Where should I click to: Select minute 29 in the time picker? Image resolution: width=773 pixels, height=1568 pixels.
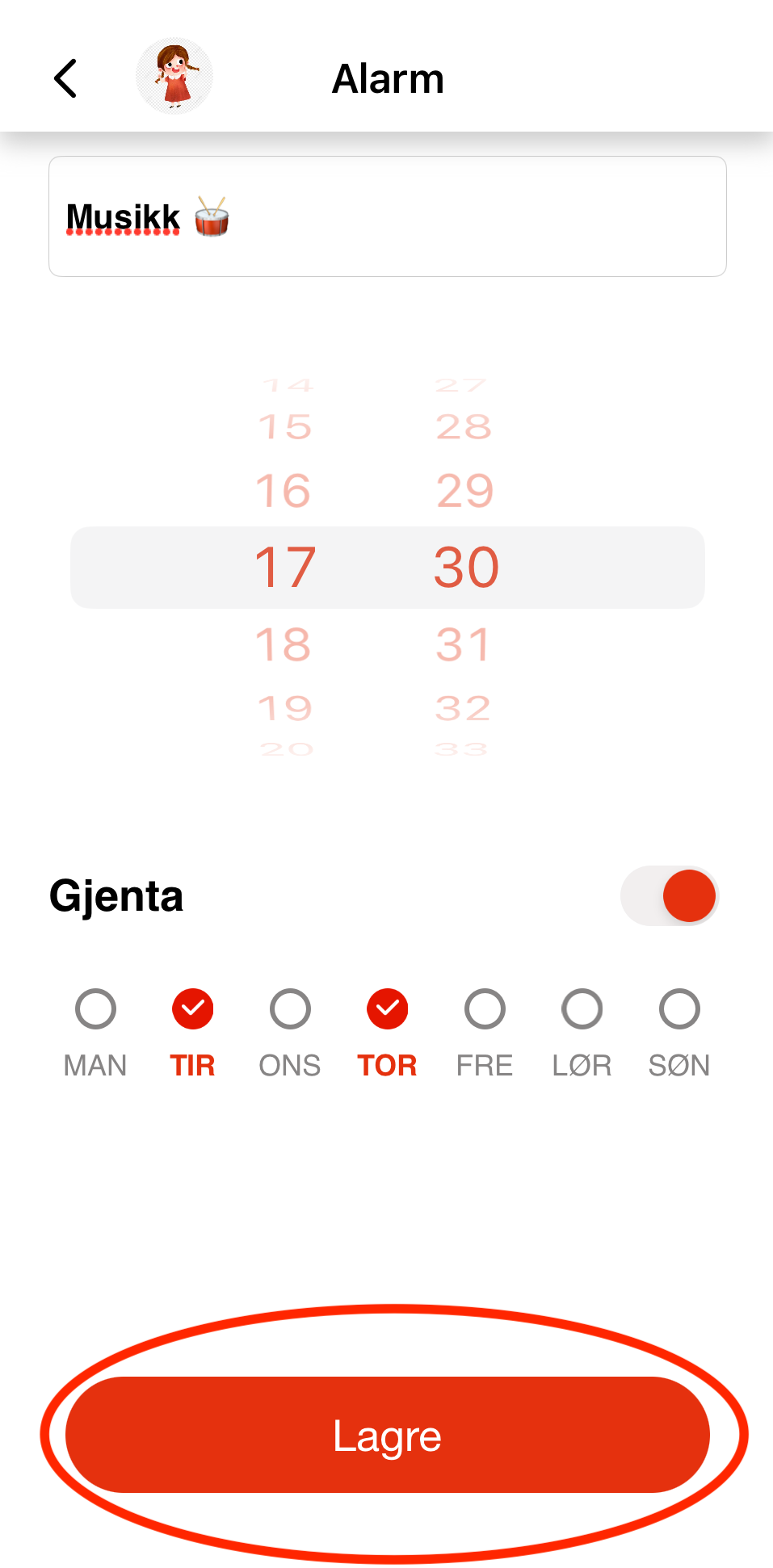464,491
